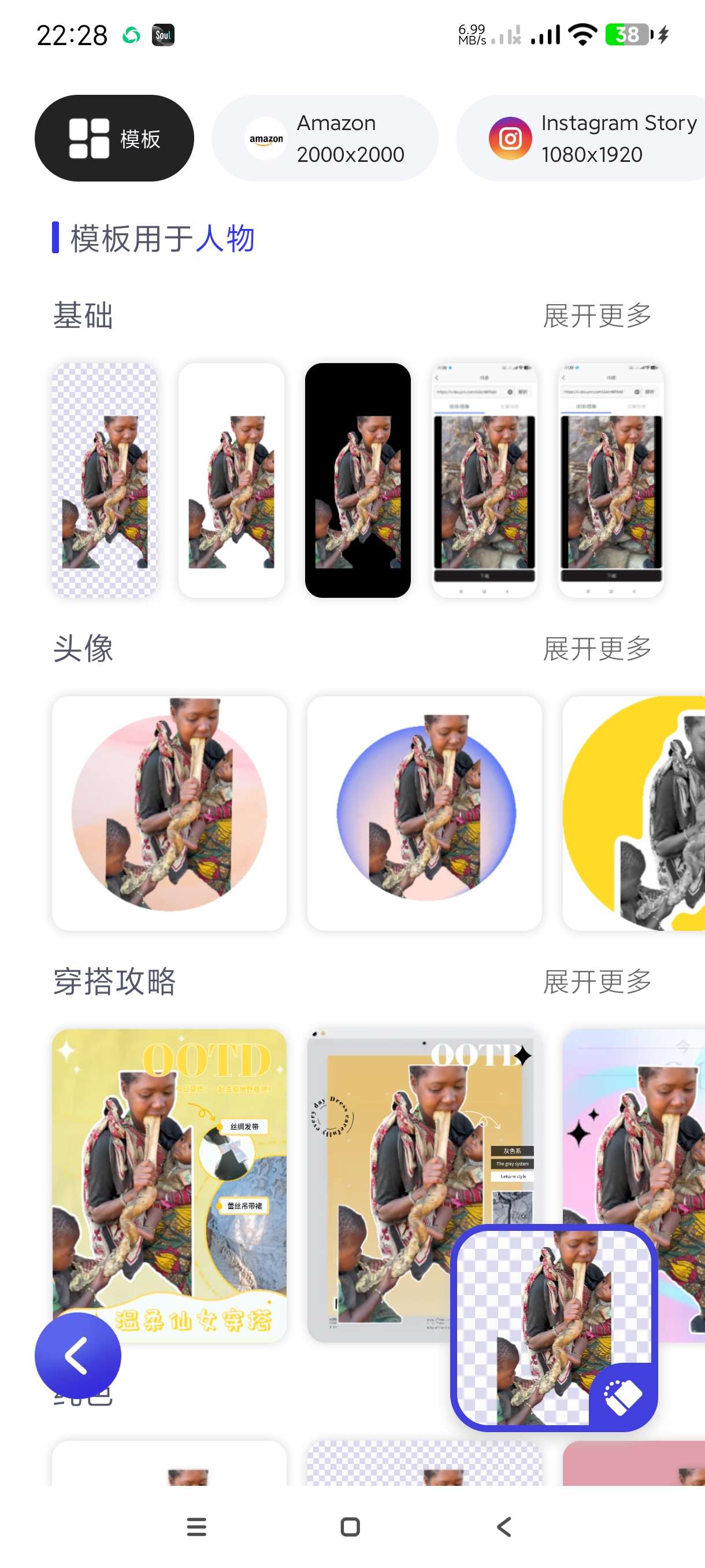
Task: Select the black background template
Action: point(358,480)
